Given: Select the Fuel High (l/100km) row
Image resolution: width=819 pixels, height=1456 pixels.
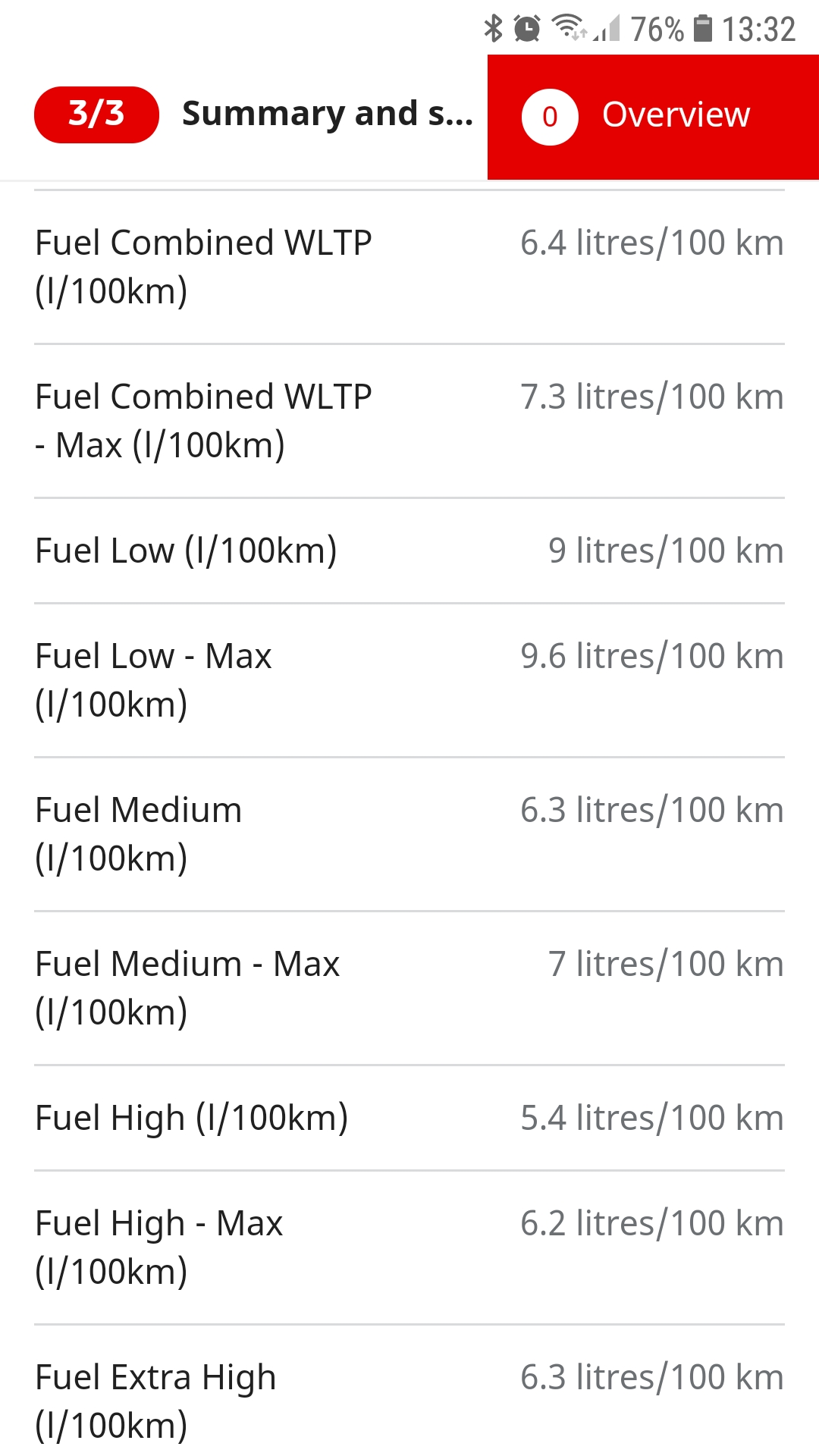Looking at the screenshot, I should (x=409, y=1116).
